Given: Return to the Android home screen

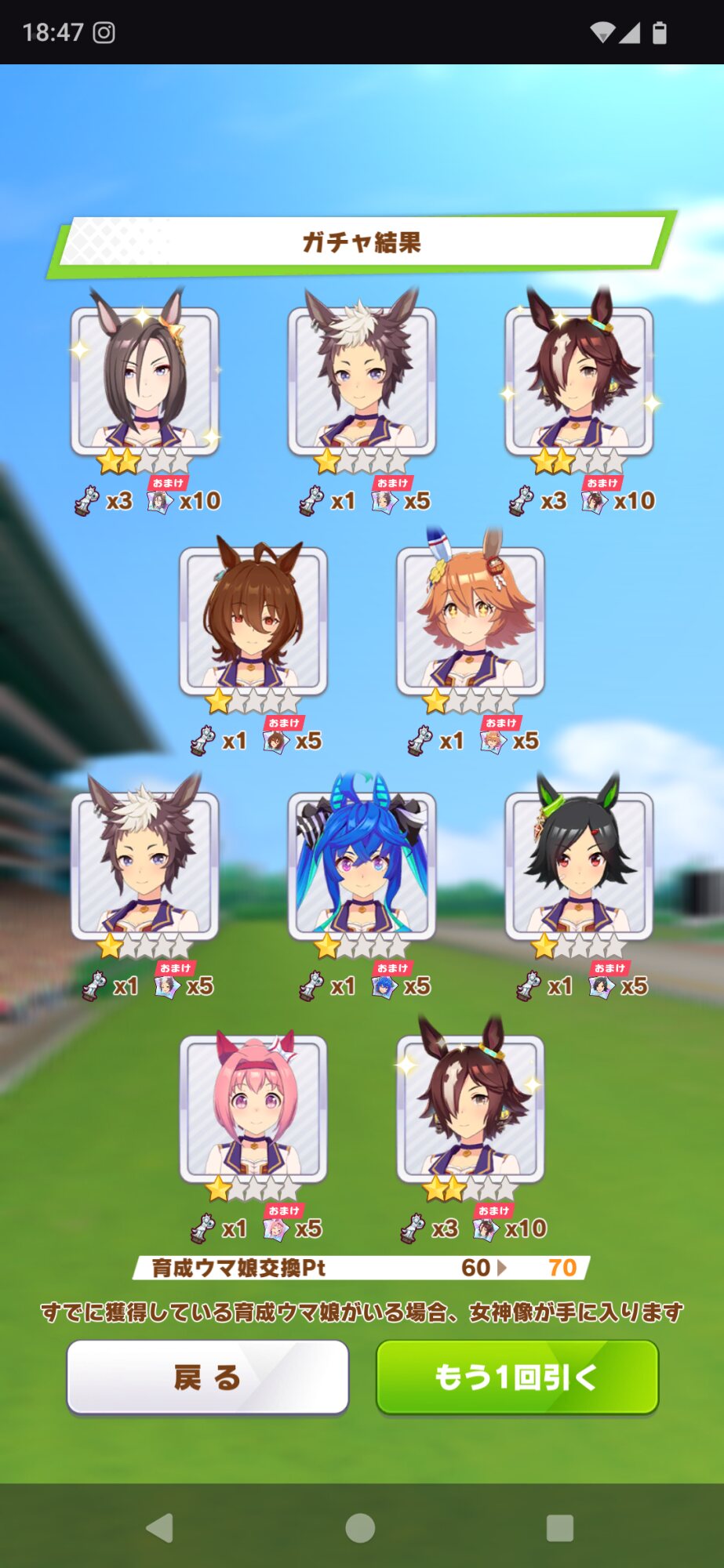Looking at the screenshot, I should tap(360, 1527).
